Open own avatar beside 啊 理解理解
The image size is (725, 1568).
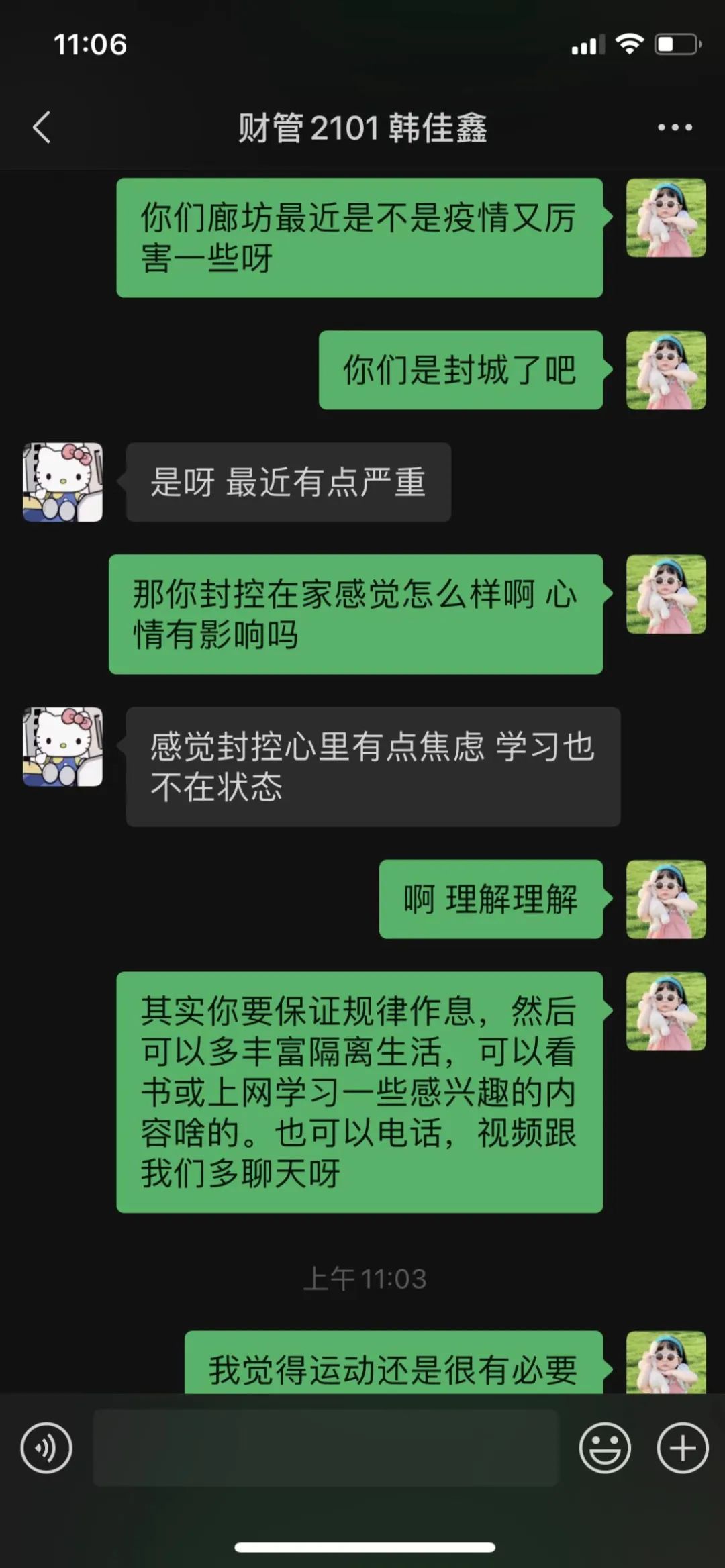click(x=665, y=899)
